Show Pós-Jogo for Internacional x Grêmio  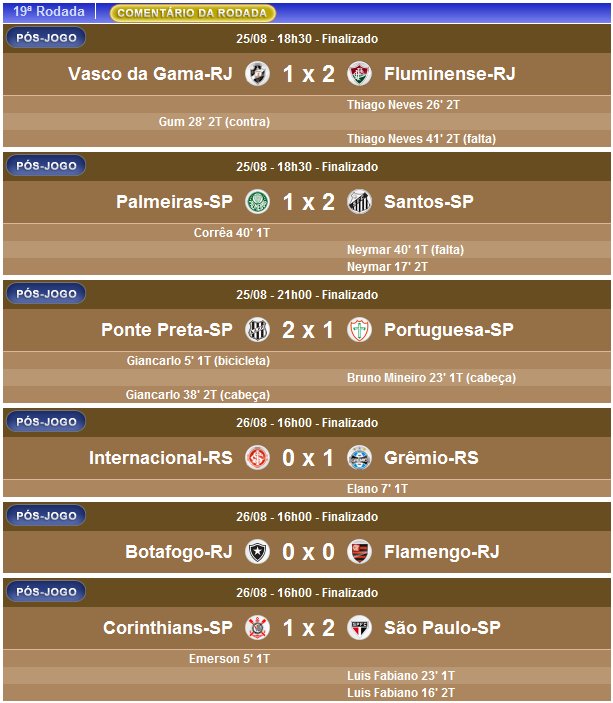[x=46, y=422]
